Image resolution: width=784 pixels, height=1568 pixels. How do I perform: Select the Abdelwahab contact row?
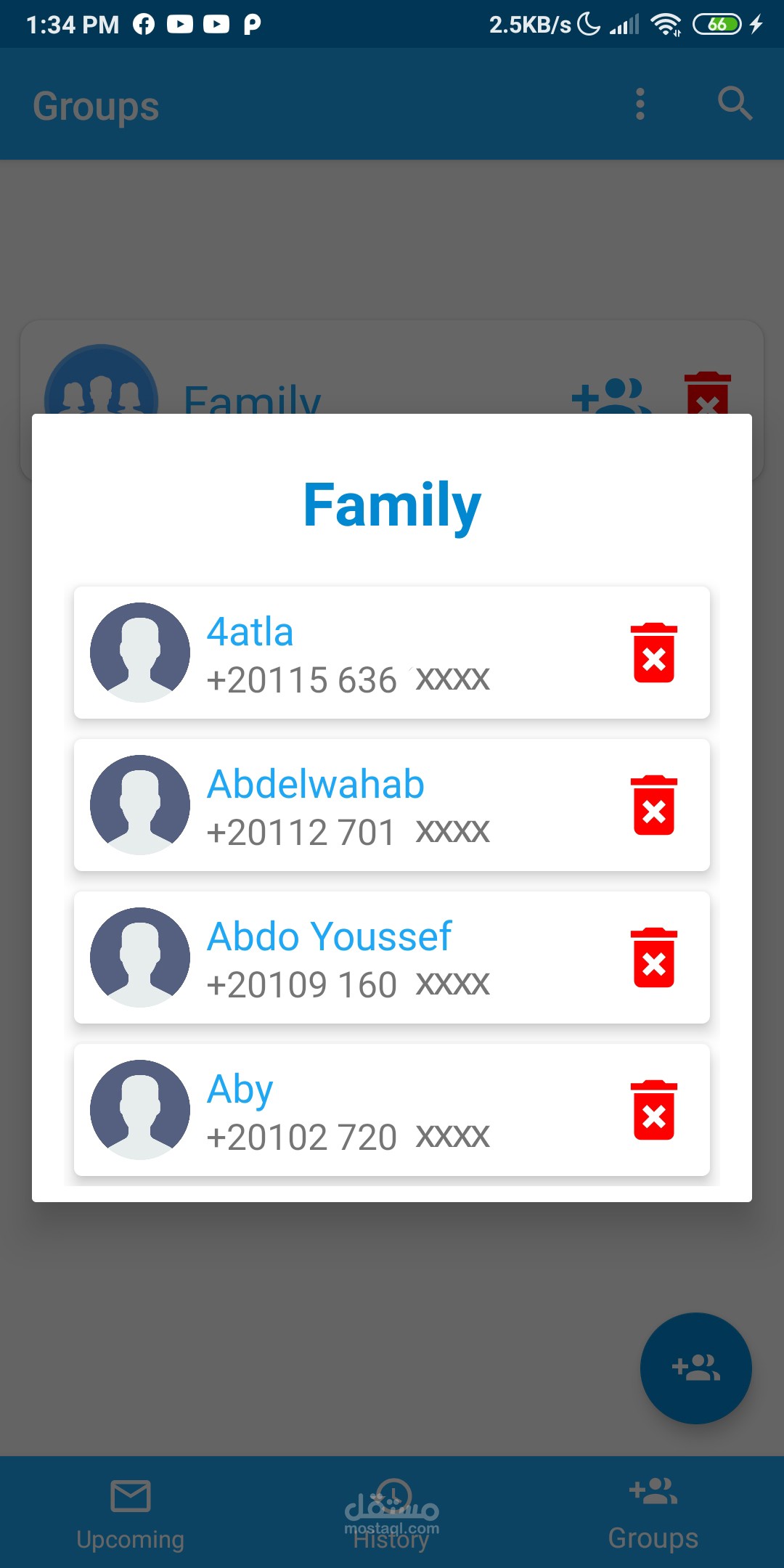click(x=348, y=806)
